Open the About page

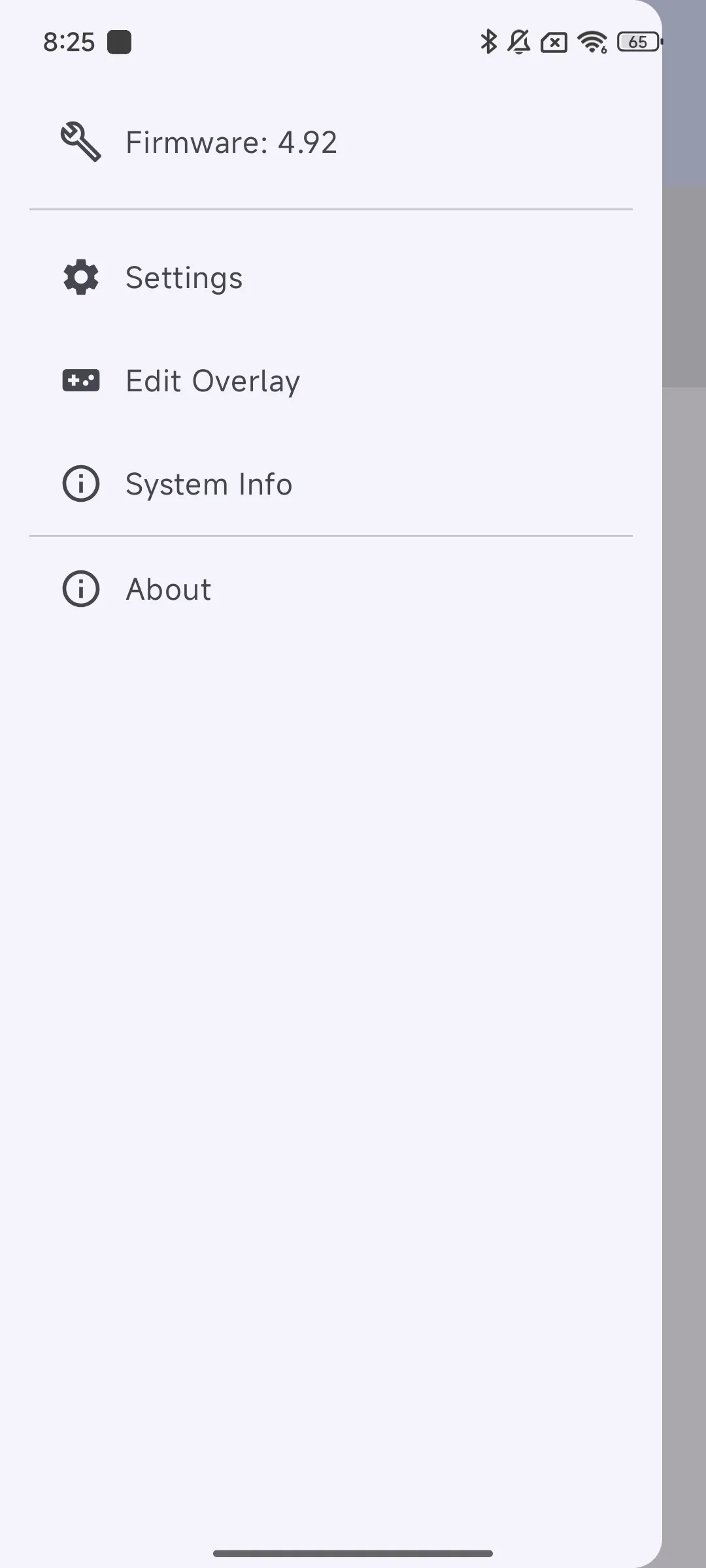[331, 589]
